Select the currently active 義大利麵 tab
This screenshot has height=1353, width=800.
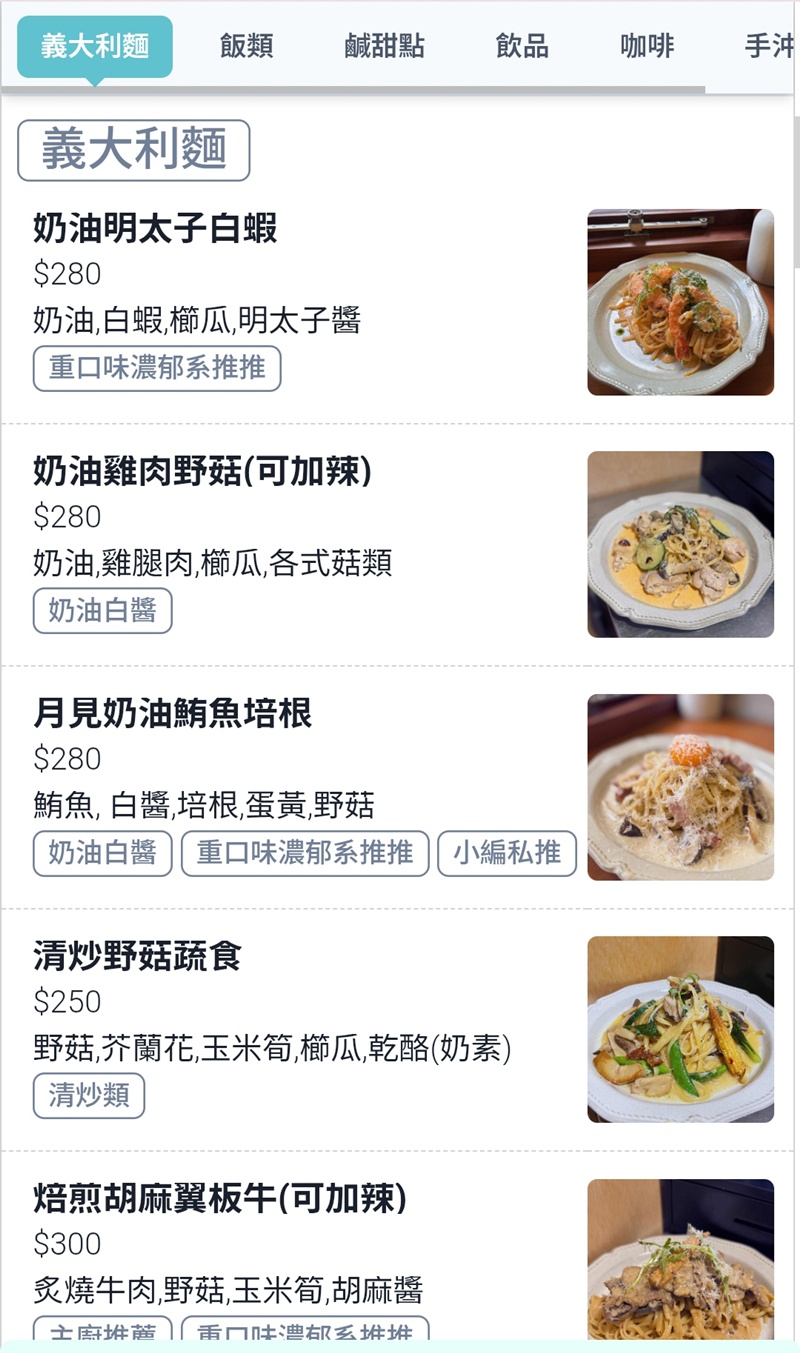[92, 45]
